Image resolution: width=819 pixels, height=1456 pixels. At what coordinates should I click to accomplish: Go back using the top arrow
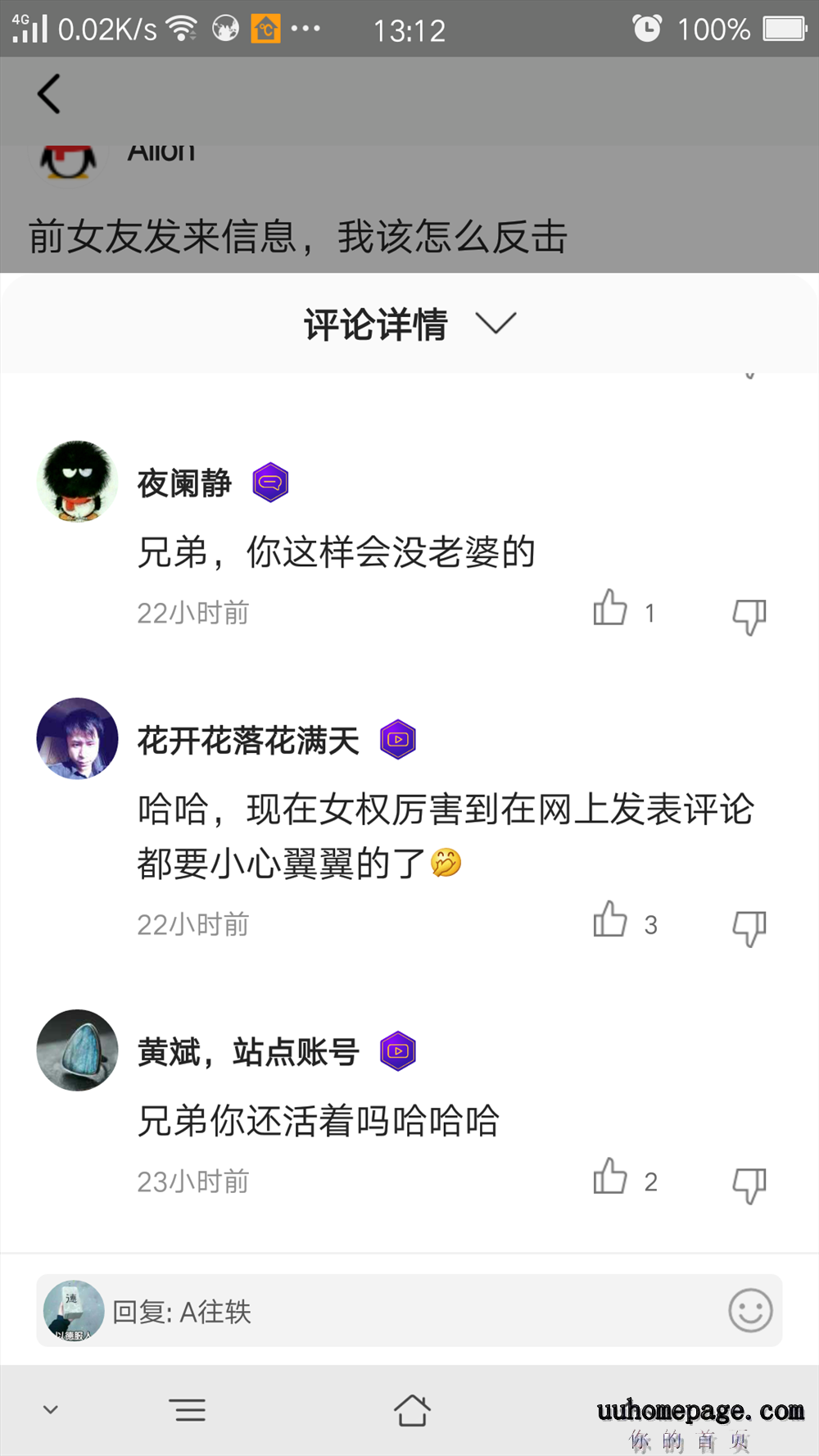(x=49, y=93)
